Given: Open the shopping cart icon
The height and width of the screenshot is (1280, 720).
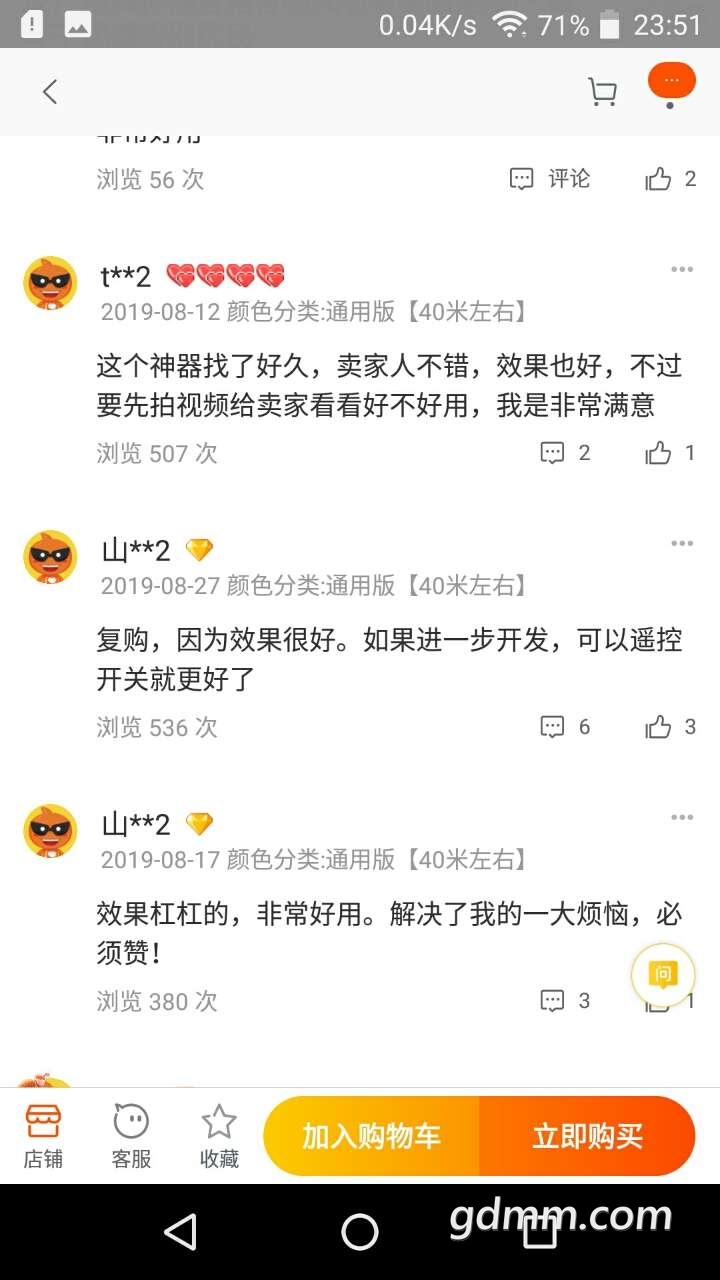Looking at the screenshot, I should coord(601,92).
